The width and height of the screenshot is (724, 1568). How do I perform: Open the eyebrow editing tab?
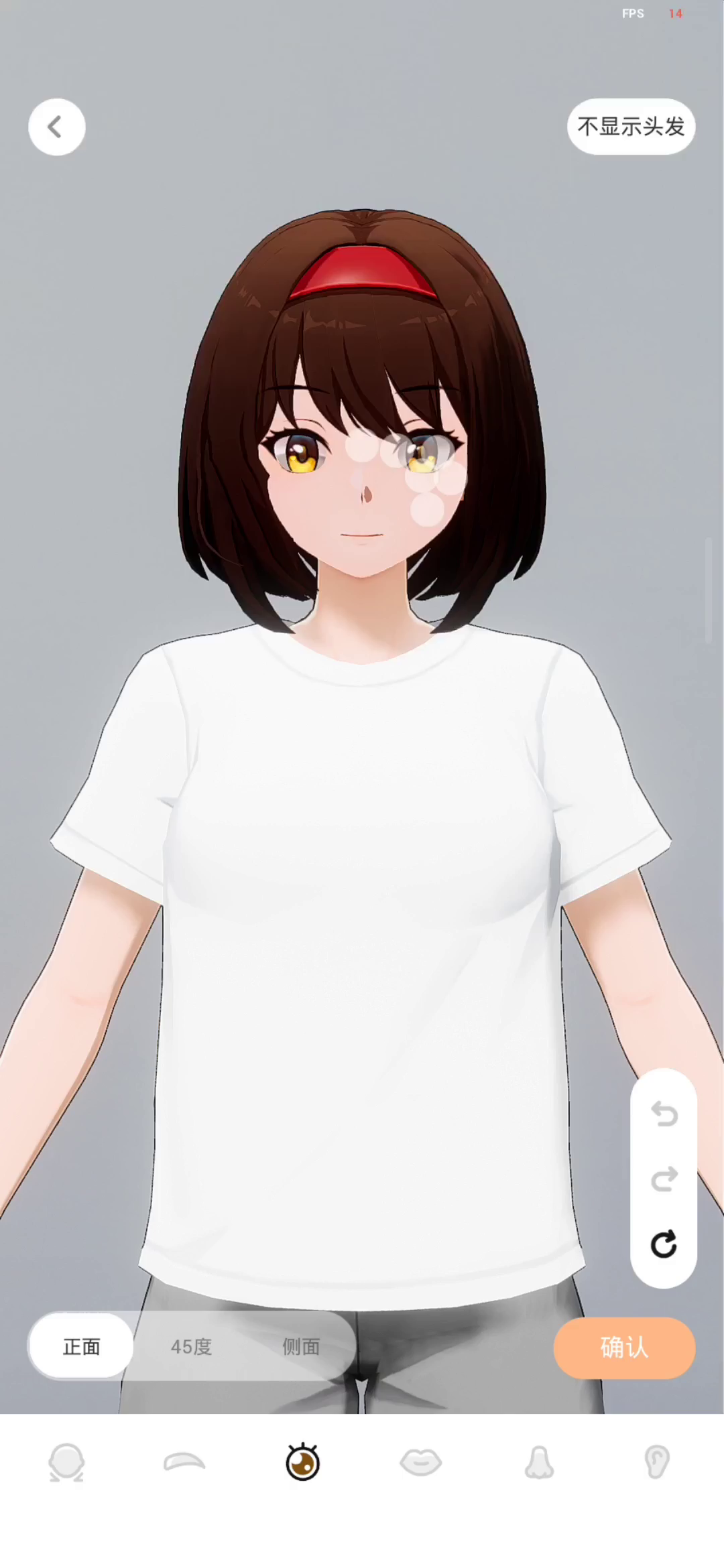(184, 1461)
